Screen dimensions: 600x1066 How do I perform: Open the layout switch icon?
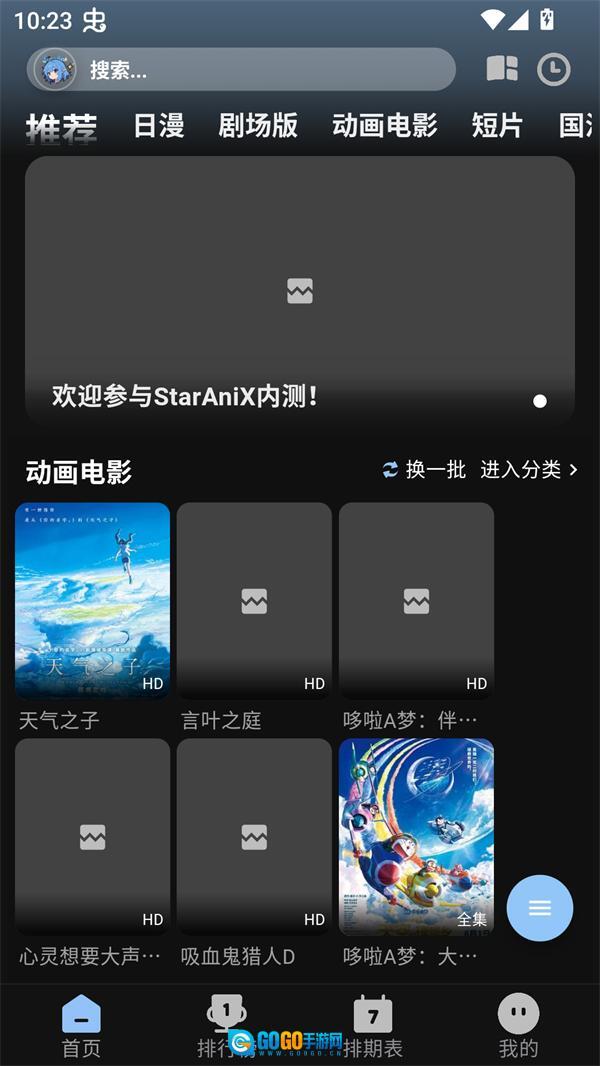coord(502,68)
